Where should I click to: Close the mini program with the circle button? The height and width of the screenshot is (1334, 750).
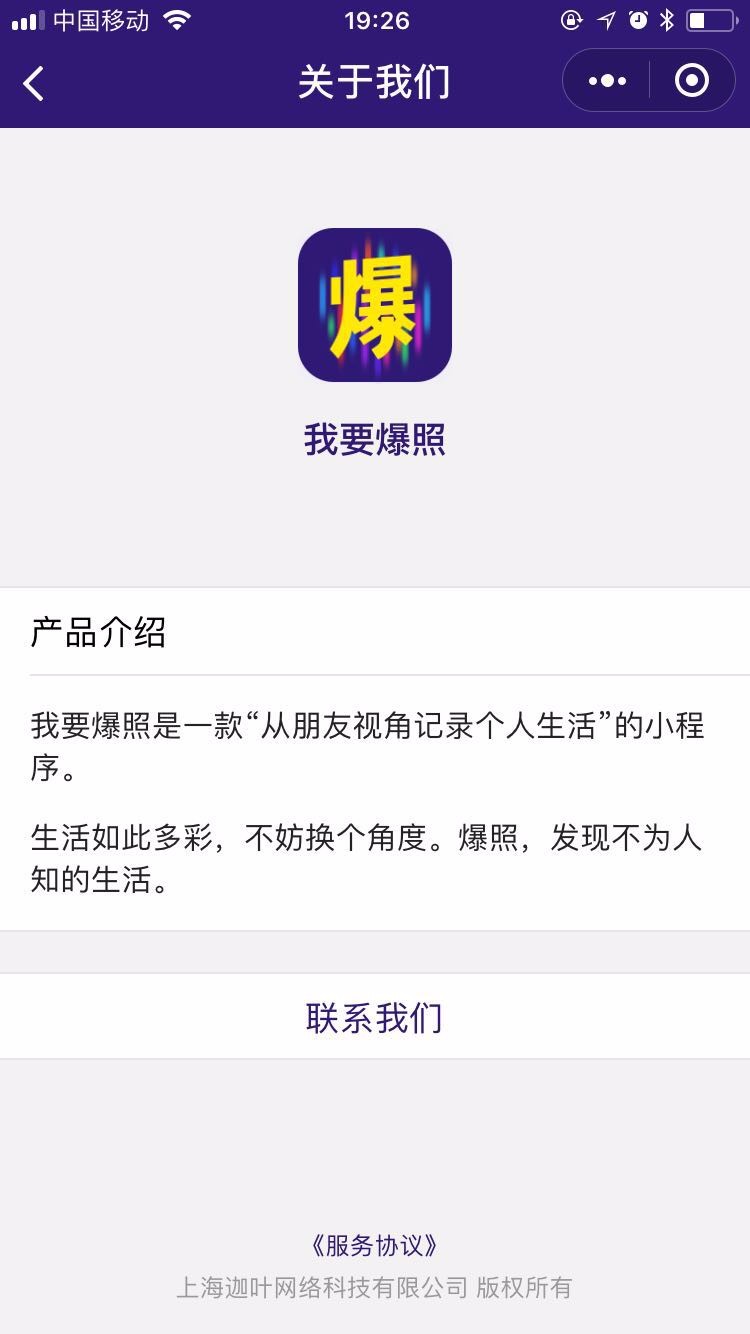pos(692,81)
